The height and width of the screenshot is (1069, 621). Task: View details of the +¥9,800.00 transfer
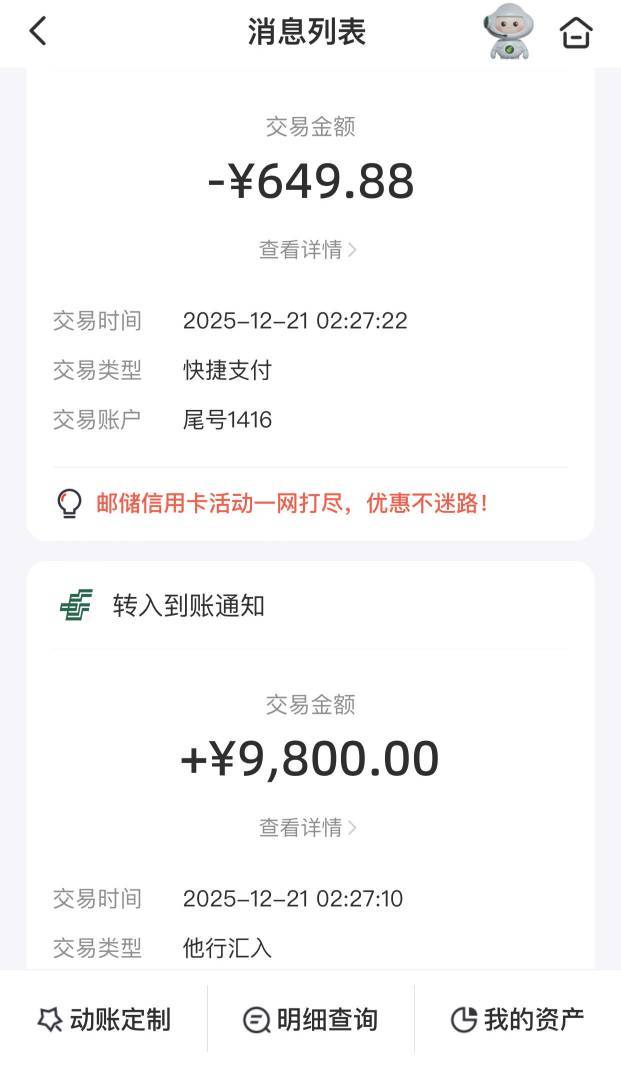click(x=308, y=828)
